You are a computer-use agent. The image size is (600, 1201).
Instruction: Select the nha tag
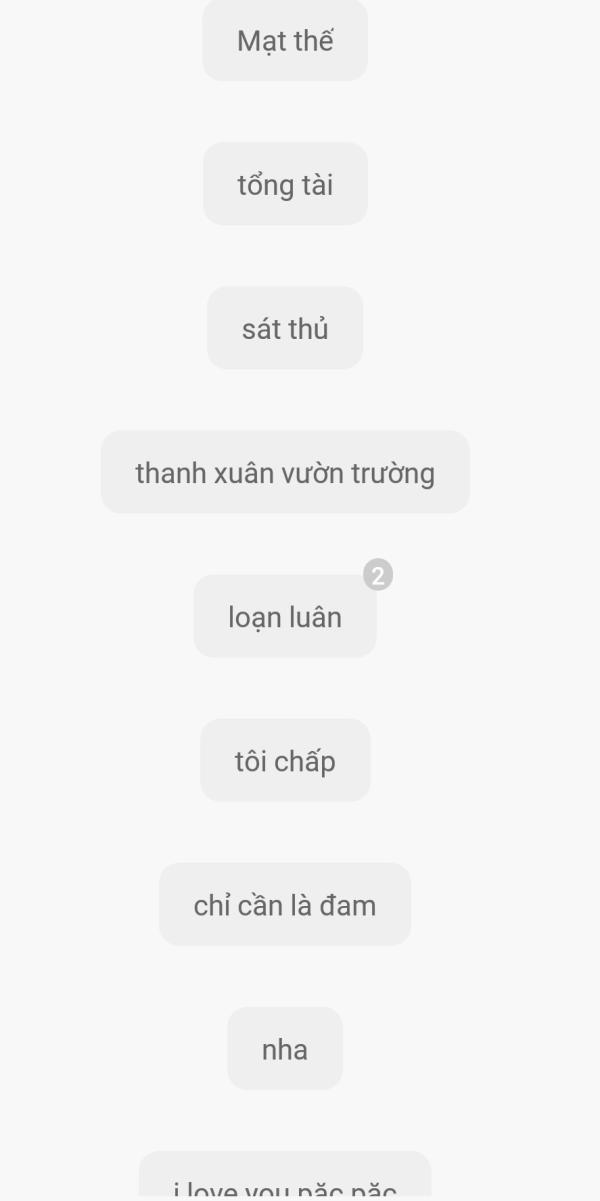[285, 1049]
